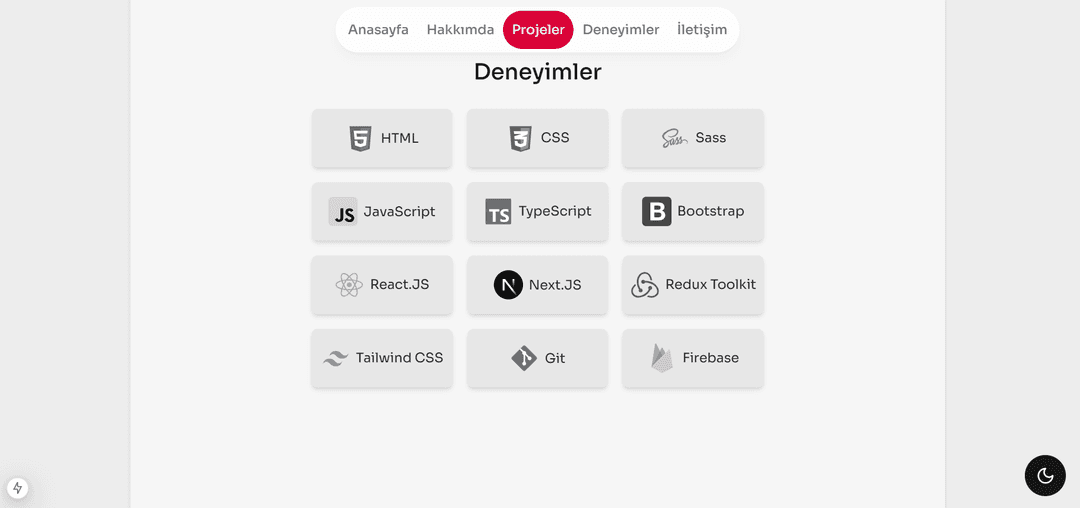Open the Git skill card

[537, 358]
